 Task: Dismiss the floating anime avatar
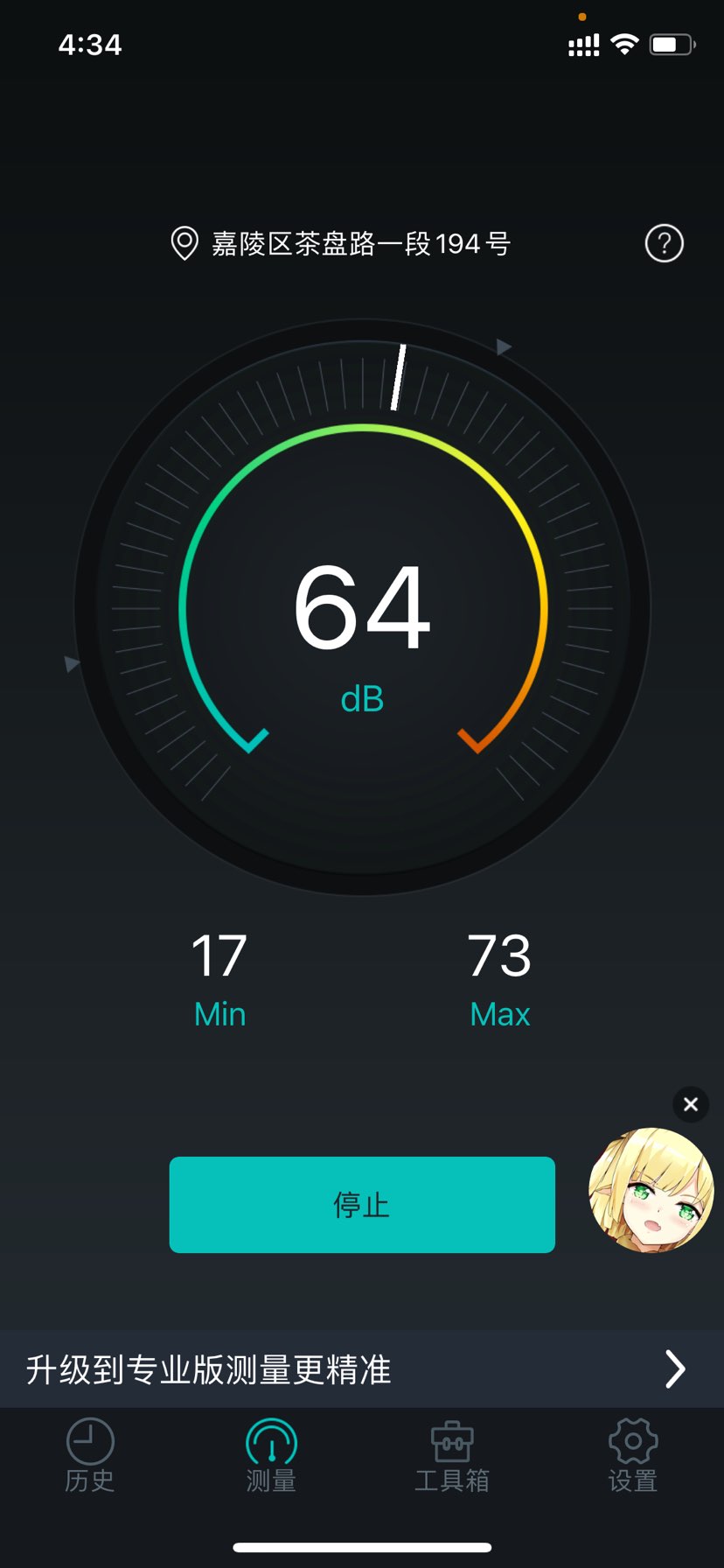point(691,1104)
